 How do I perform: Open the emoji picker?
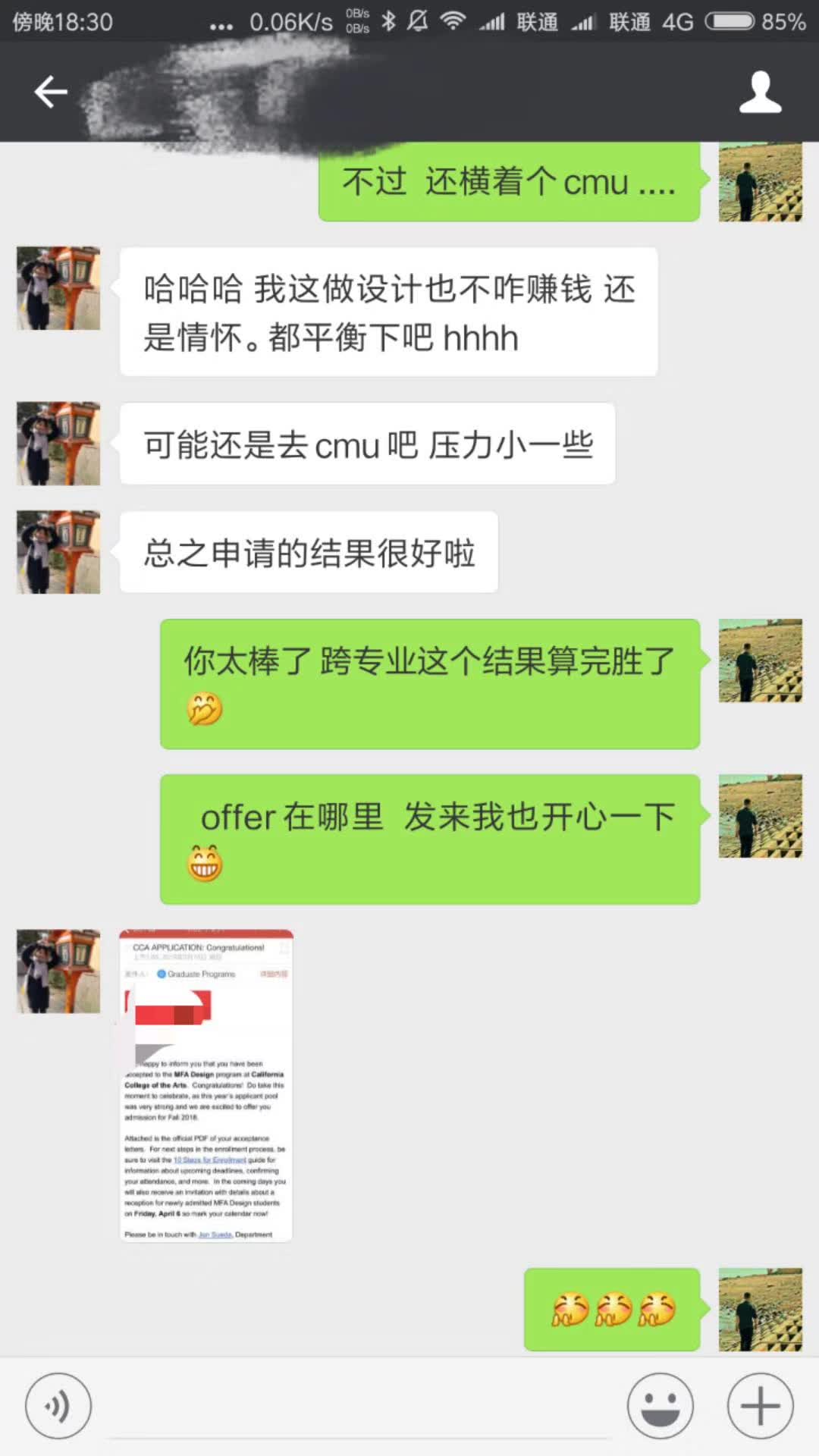point(661,1406)
